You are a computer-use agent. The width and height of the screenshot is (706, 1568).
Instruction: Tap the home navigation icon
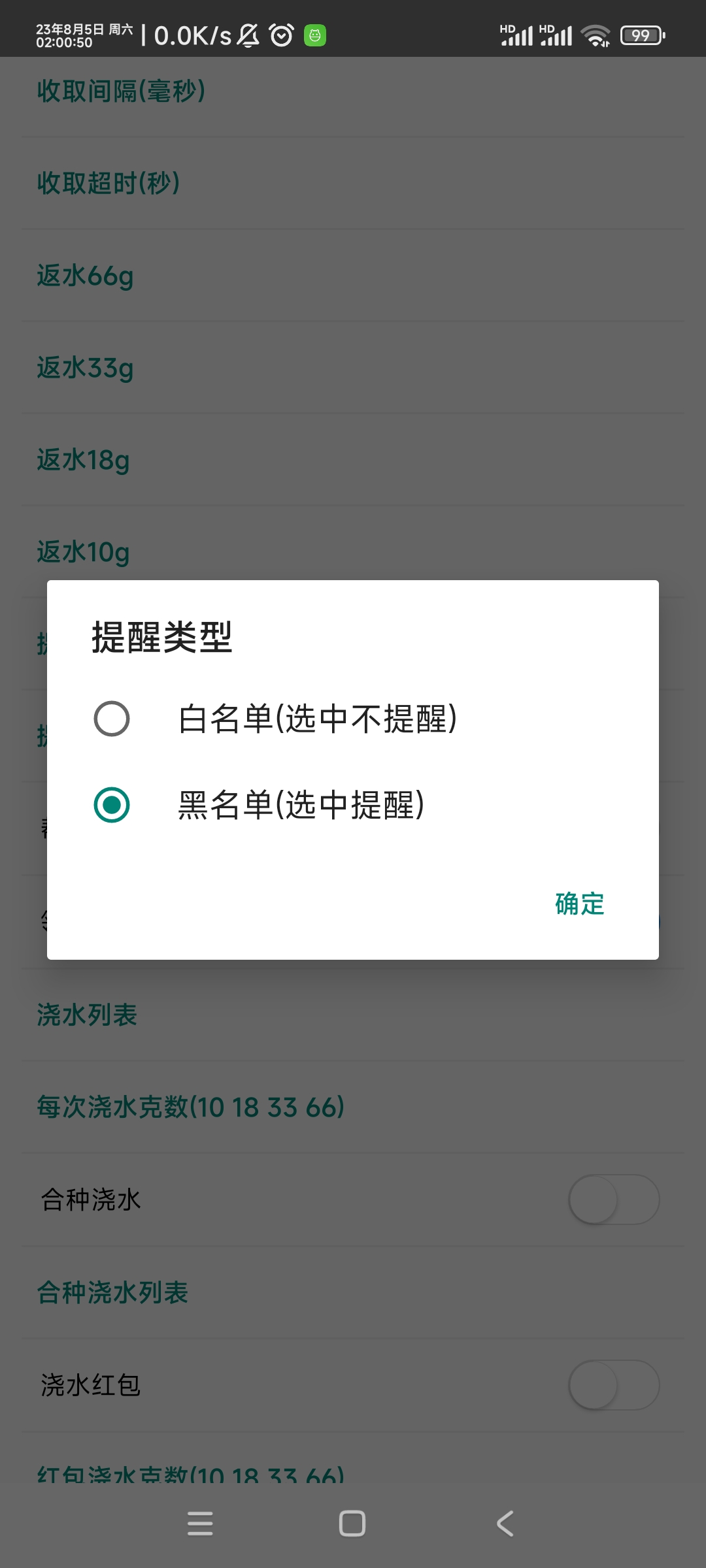[x=352, y=1524]
